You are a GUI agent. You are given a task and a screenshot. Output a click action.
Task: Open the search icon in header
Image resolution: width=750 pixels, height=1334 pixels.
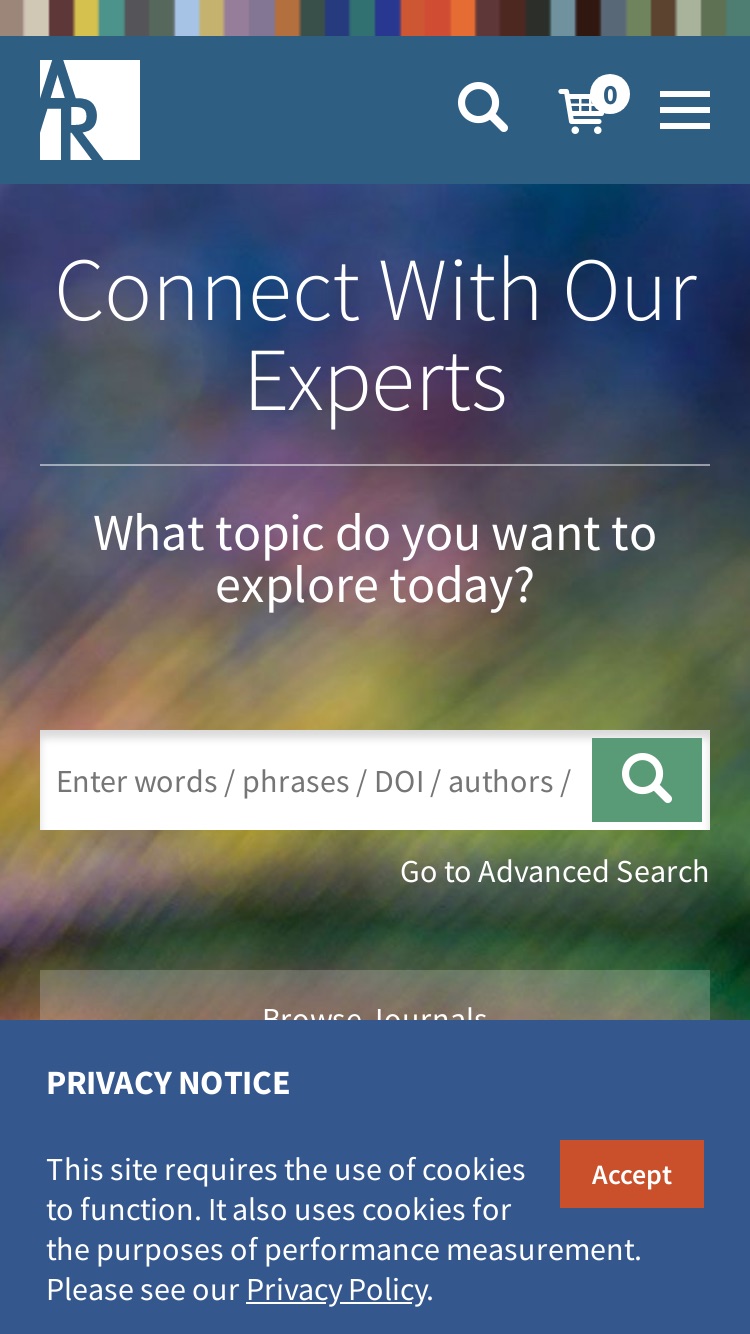click(x=483, y=108)
